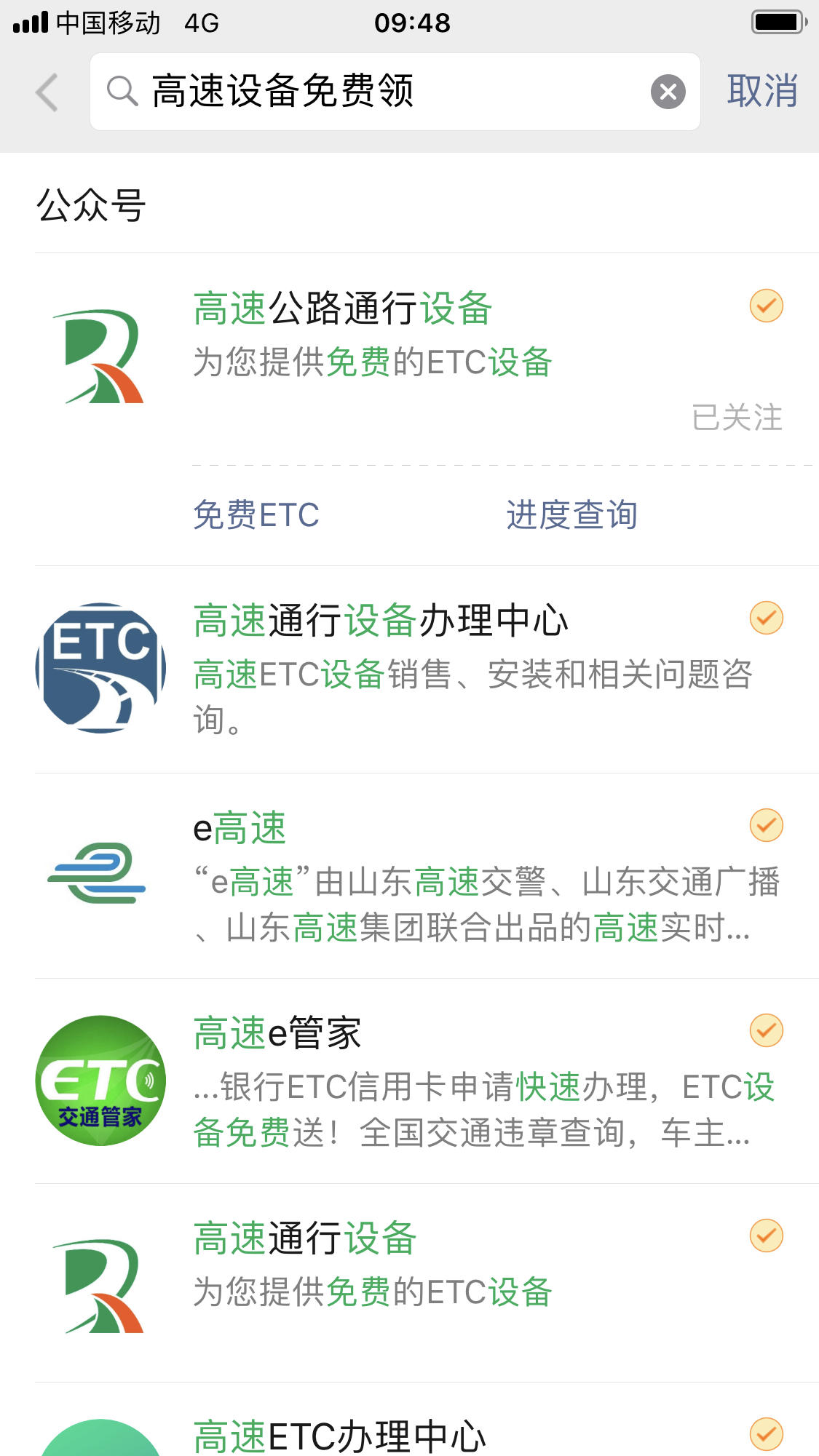Edit the search field 高速设备免费领
The width and height of the screenshot is (819, 1456).
395,92
